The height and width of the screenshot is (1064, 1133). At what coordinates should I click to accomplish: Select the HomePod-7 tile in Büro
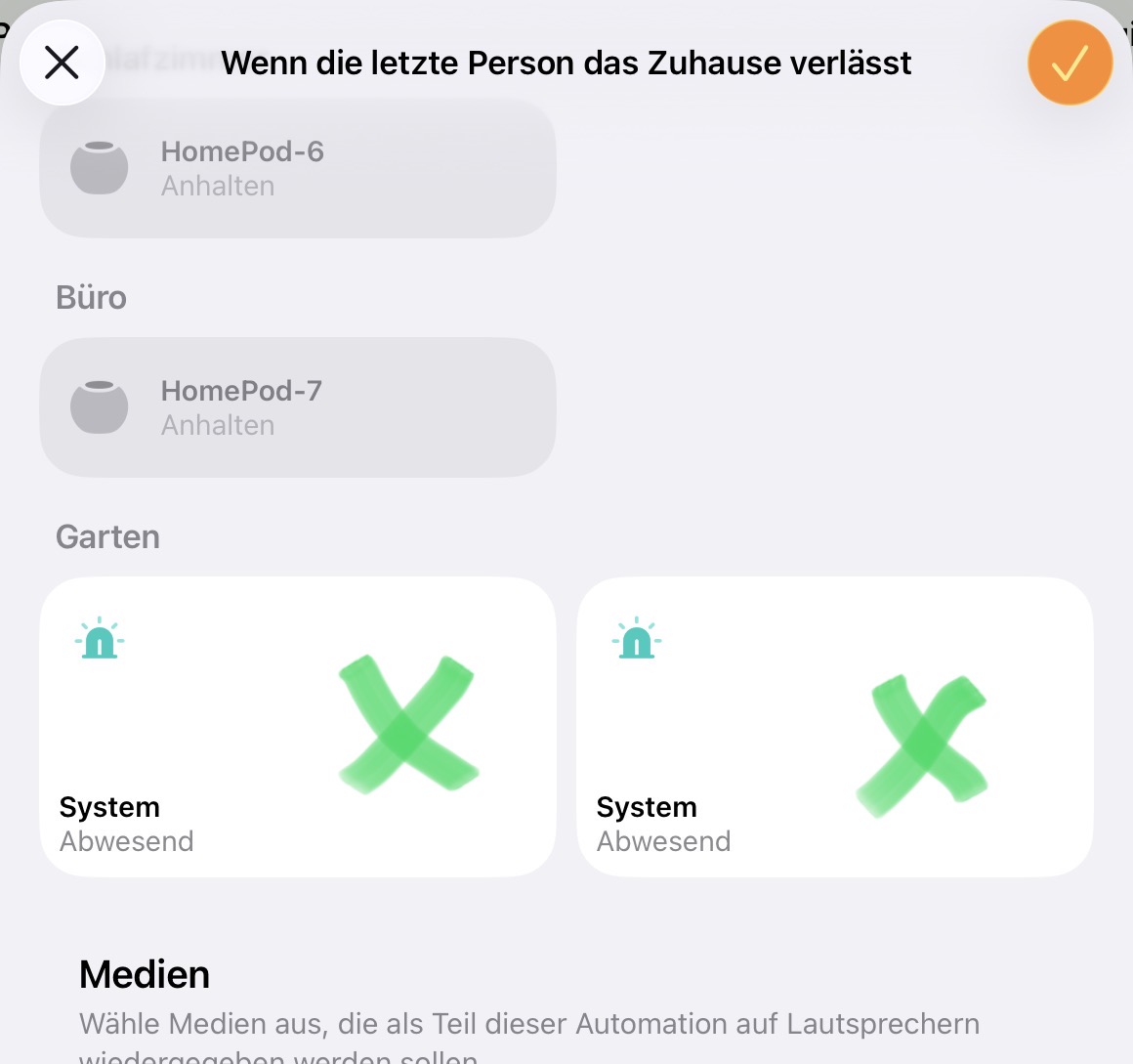(297, 407)
